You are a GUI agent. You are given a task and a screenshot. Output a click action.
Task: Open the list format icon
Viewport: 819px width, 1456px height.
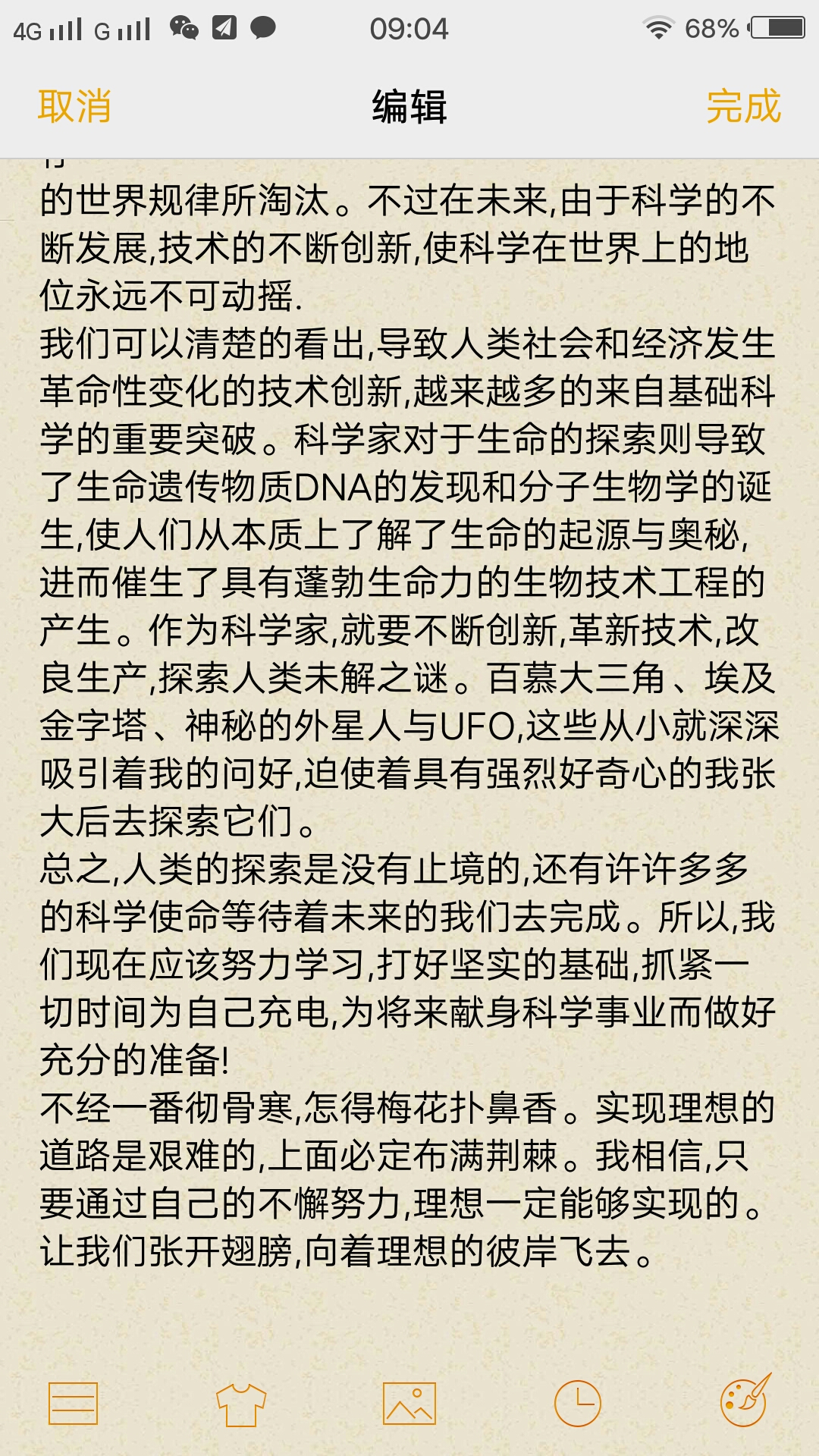click(x=73, y=1403)
